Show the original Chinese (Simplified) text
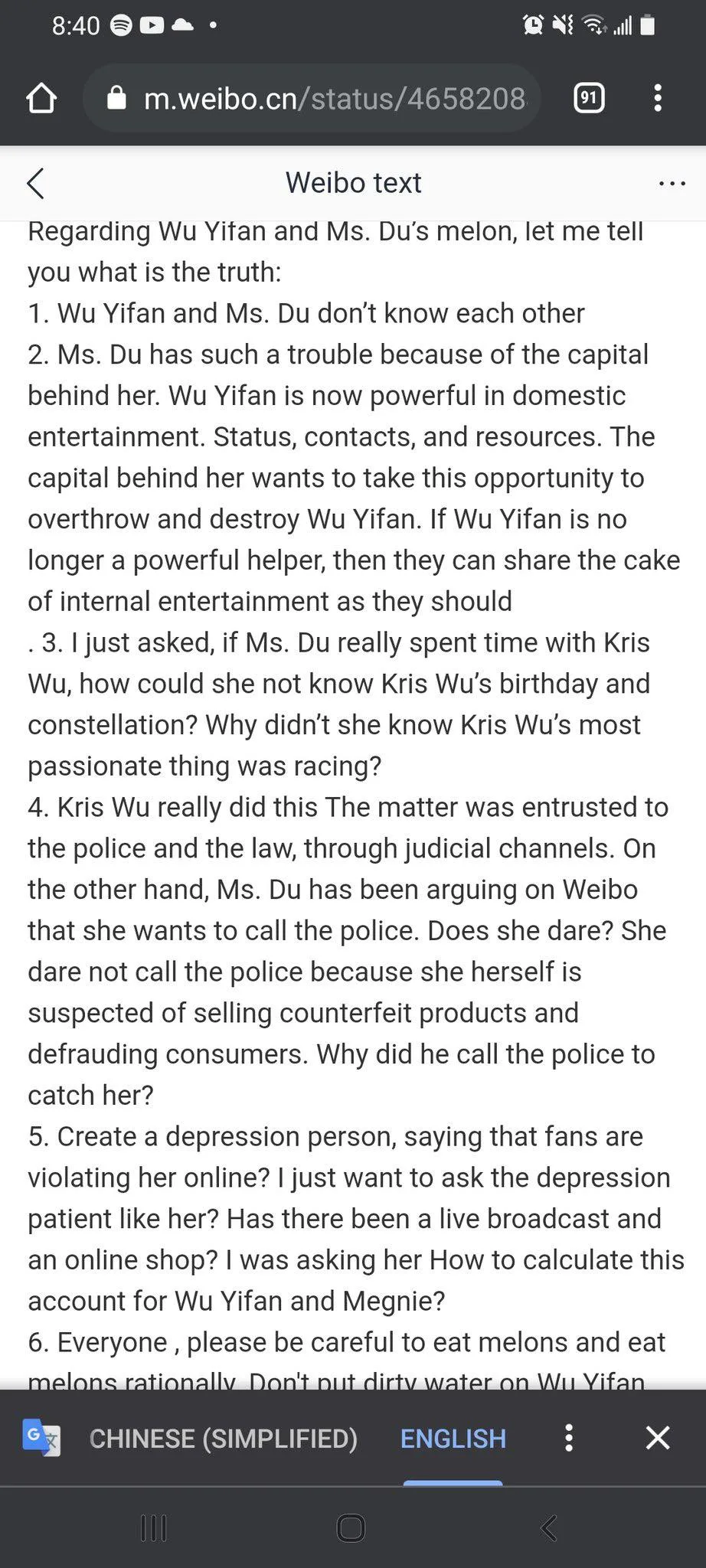Viewport: 706px width, 1568px height. [x=223, y=1439]
